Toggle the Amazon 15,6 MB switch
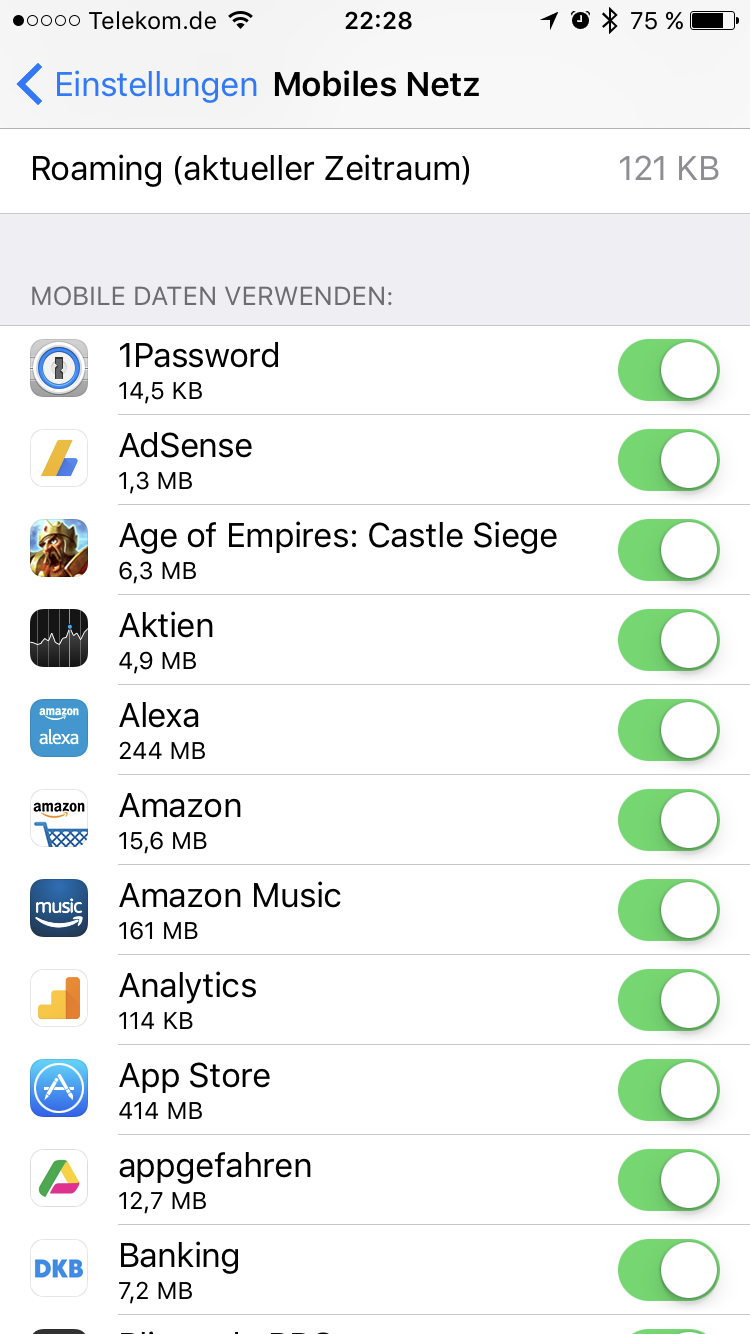This screenshot has width=750, height=1334. 668,820
